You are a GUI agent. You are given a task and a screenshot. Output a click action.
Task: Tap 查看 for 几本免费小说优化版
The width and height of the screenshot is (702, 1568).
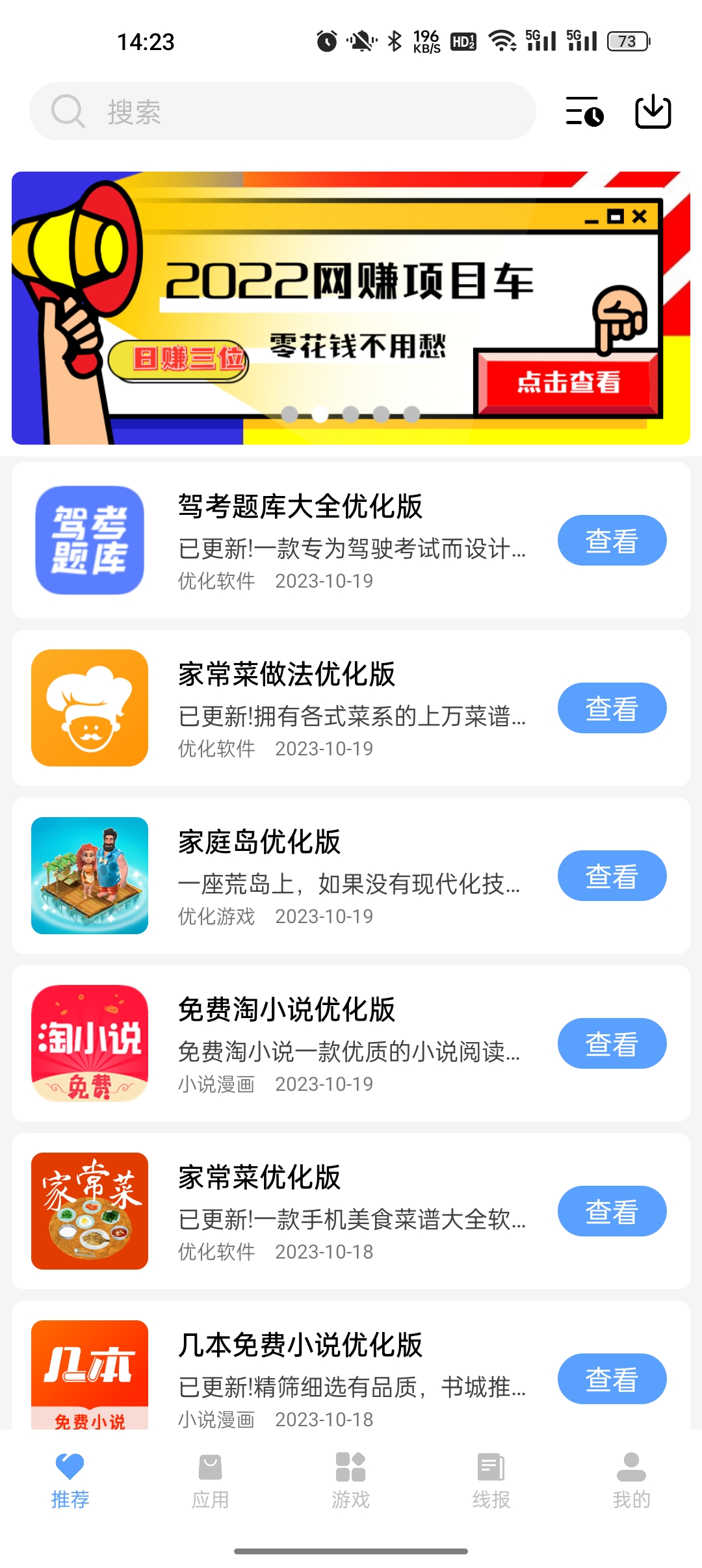(x=612, y=1379)
